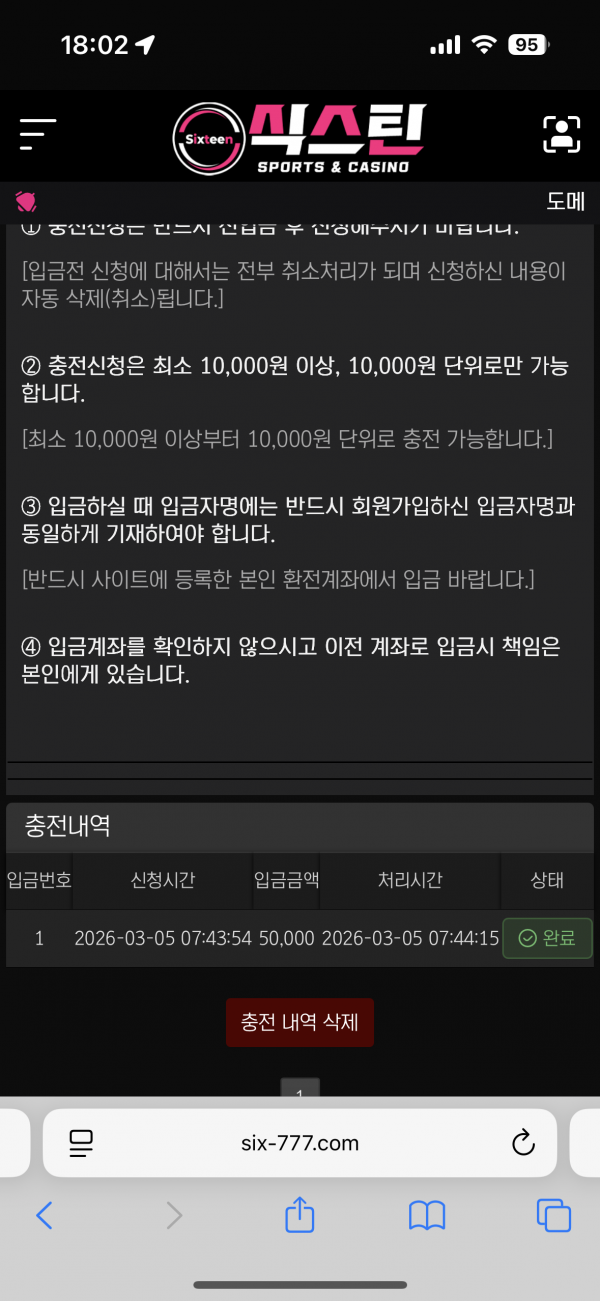
Task: Share this page from Safari
Action: click(x=300, y=1215)
